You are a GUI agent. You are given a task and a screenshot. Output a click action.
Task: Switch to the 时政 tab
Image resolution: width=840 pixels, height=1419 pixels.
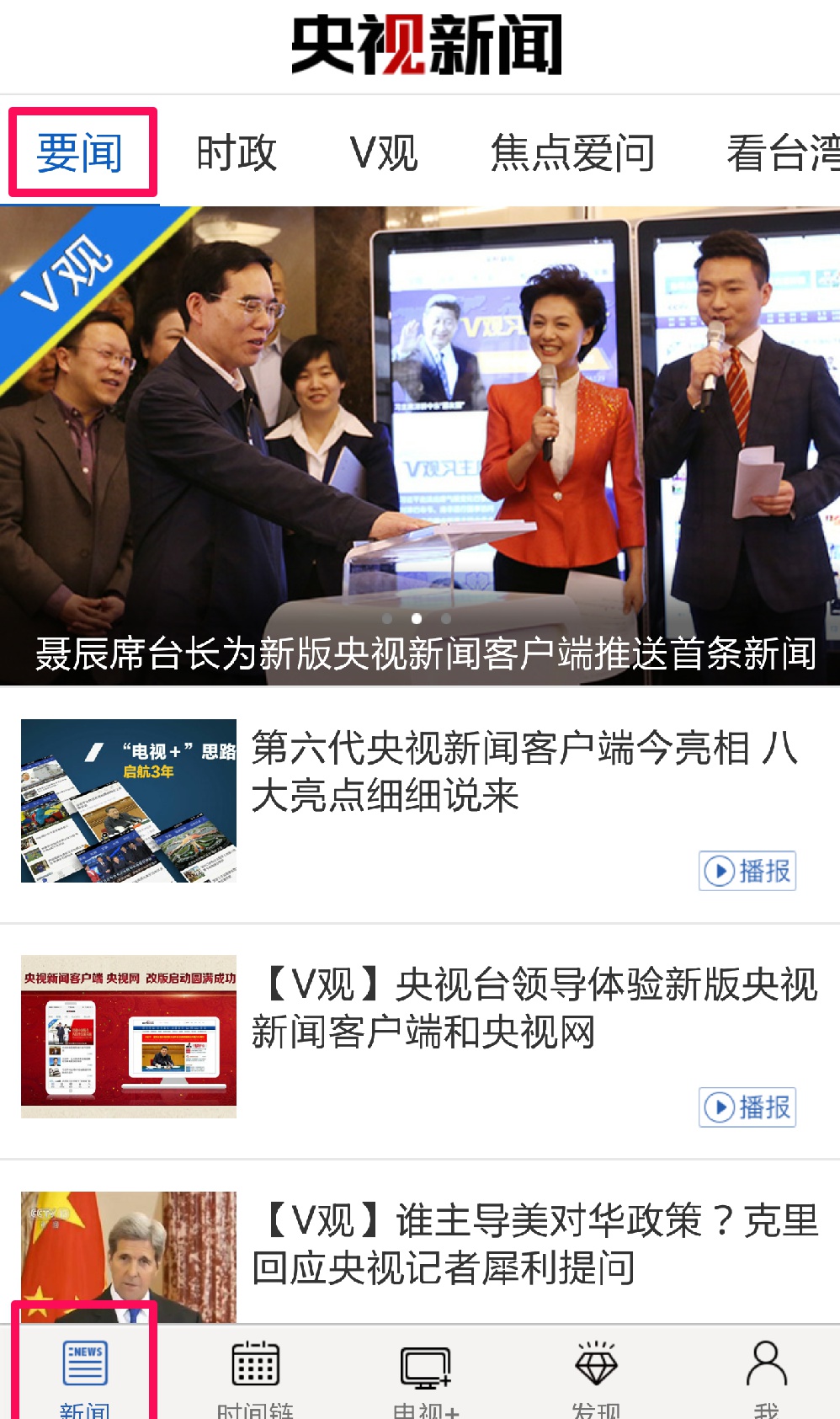[x=237, y=153]
